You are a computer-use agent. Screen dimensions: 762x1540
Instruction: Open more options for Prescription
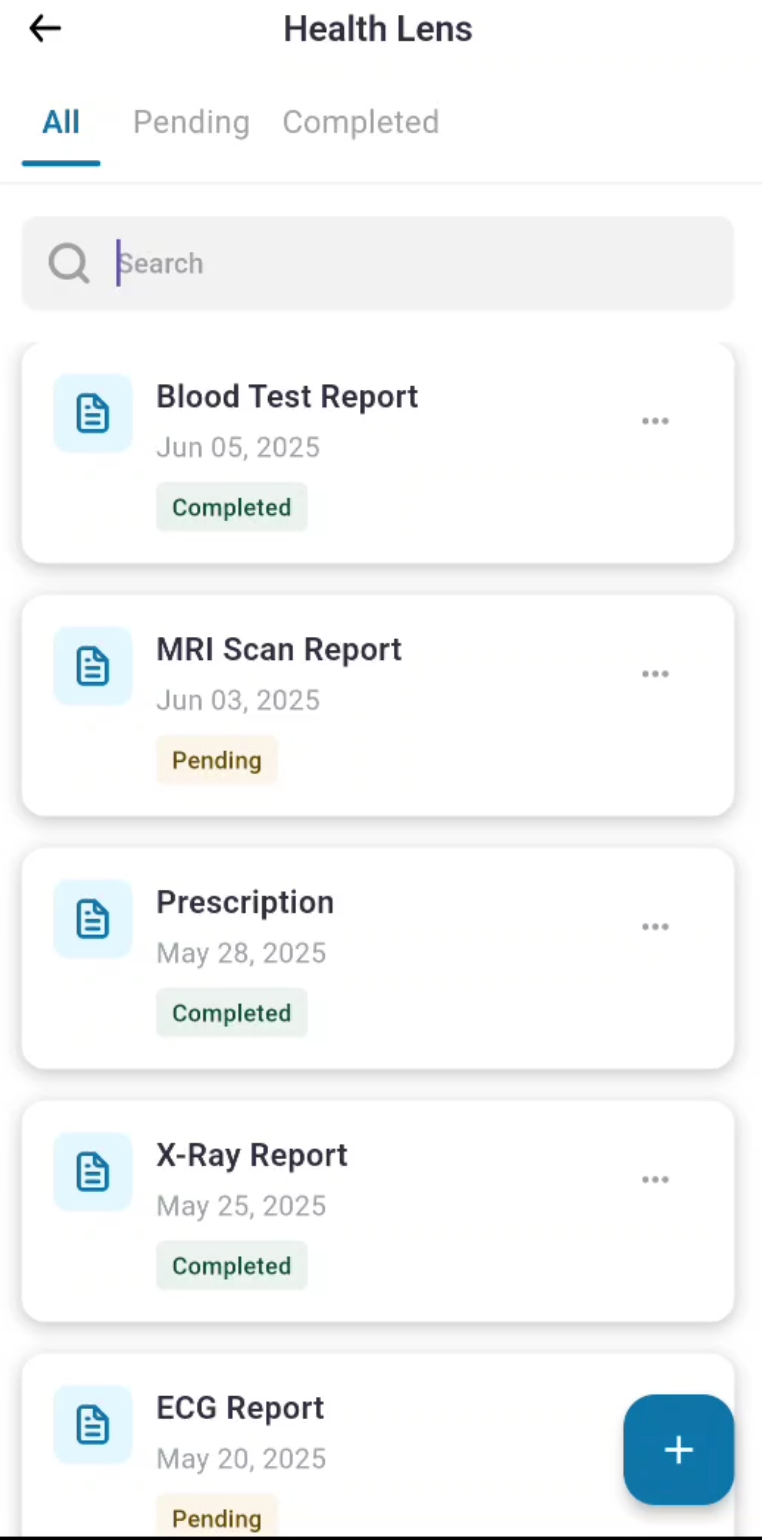pyautogui.click(x=655, y=927)
